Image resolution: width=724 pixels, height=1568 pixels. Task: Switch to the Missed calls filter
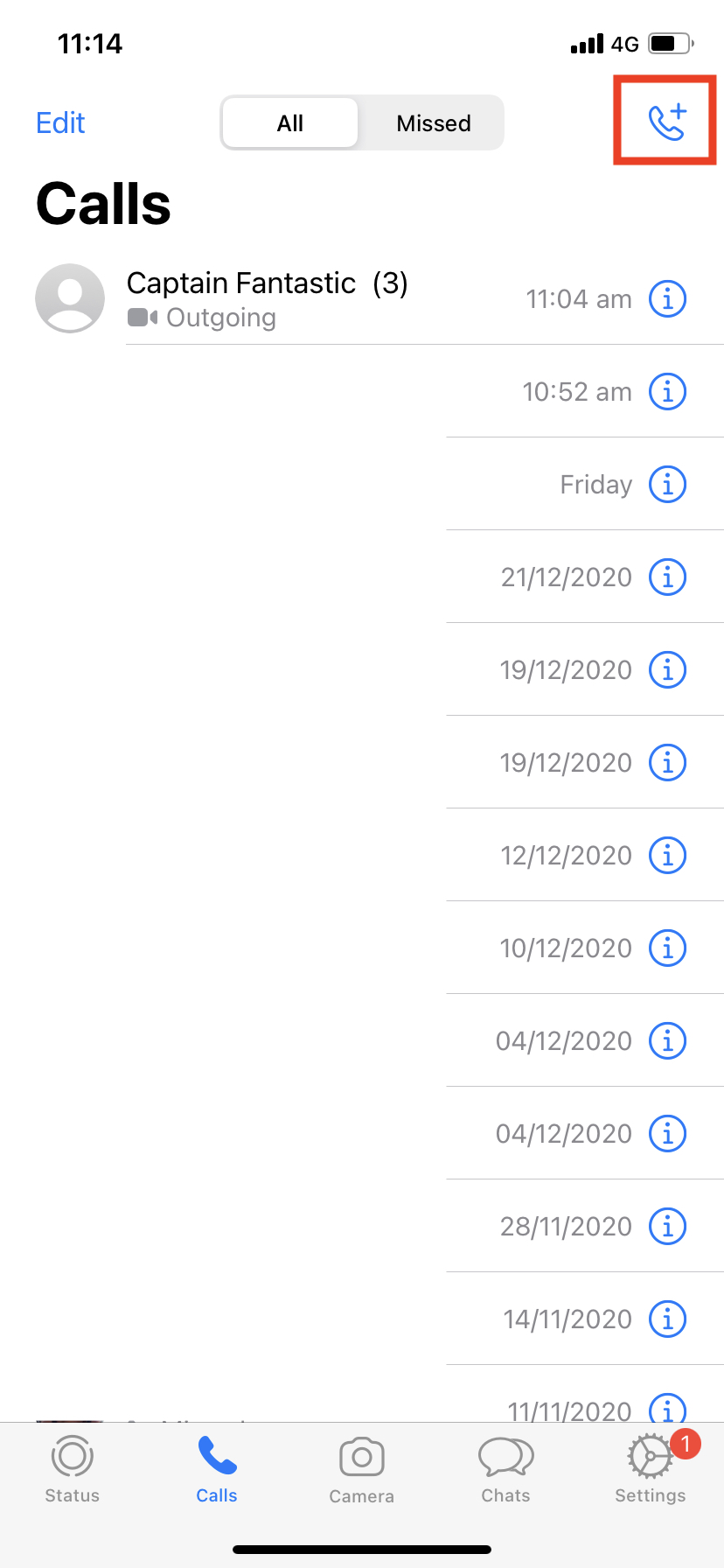pos(434,123)
